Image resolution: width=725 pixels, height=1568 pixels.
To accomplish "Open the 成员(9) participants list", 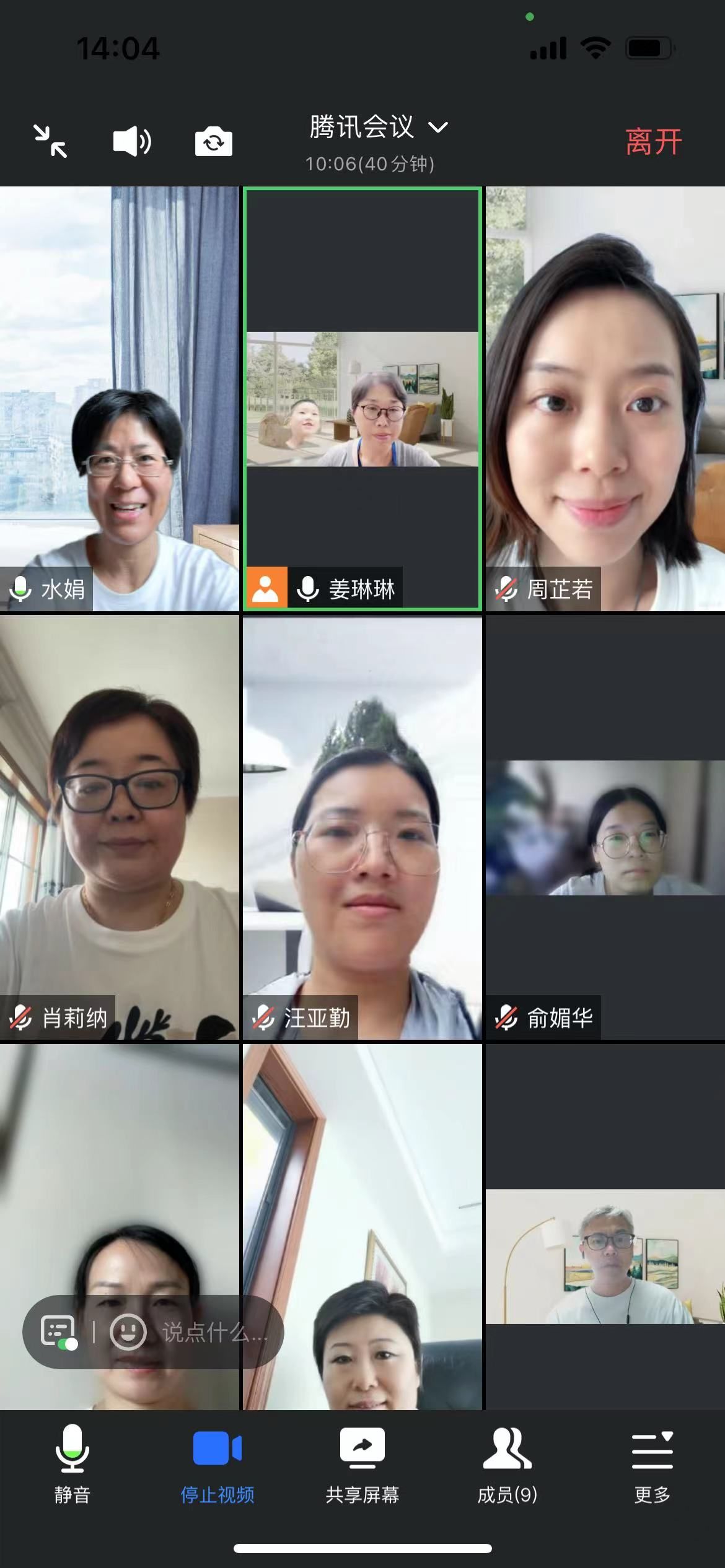I will 507,1466.
